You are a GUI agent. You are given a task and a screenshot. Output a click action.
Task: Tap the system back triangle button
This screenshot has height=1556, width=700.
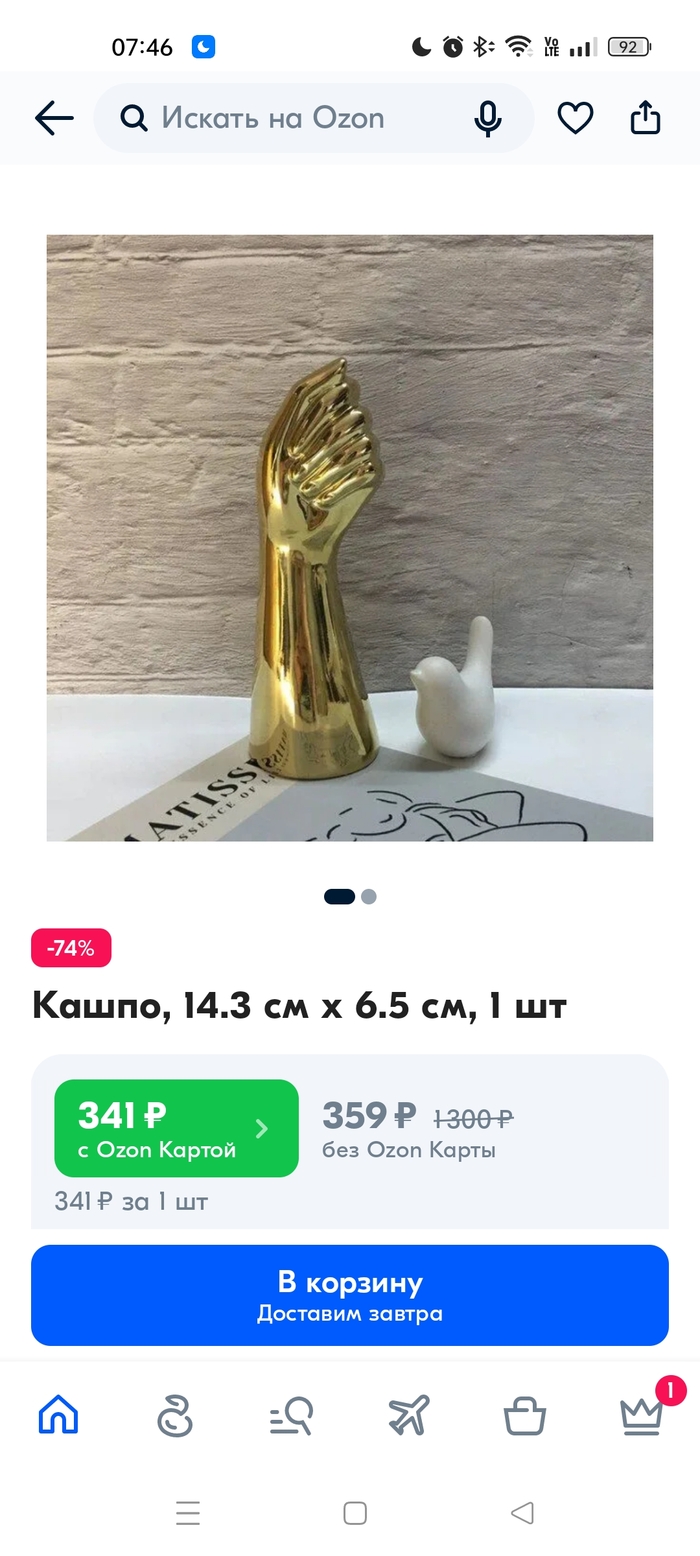(x=522, y=1513)
